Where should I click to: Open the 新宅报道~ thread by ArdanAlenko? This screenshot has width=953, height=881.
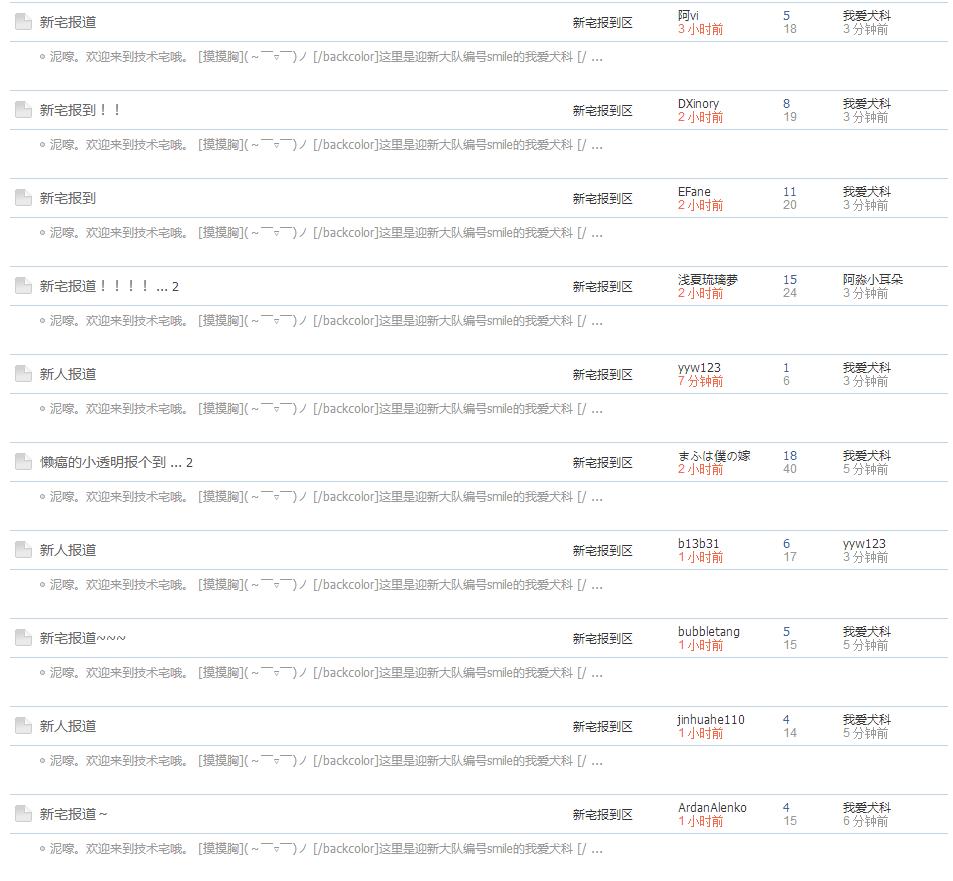pyautogui.click(x=73, y=814)
